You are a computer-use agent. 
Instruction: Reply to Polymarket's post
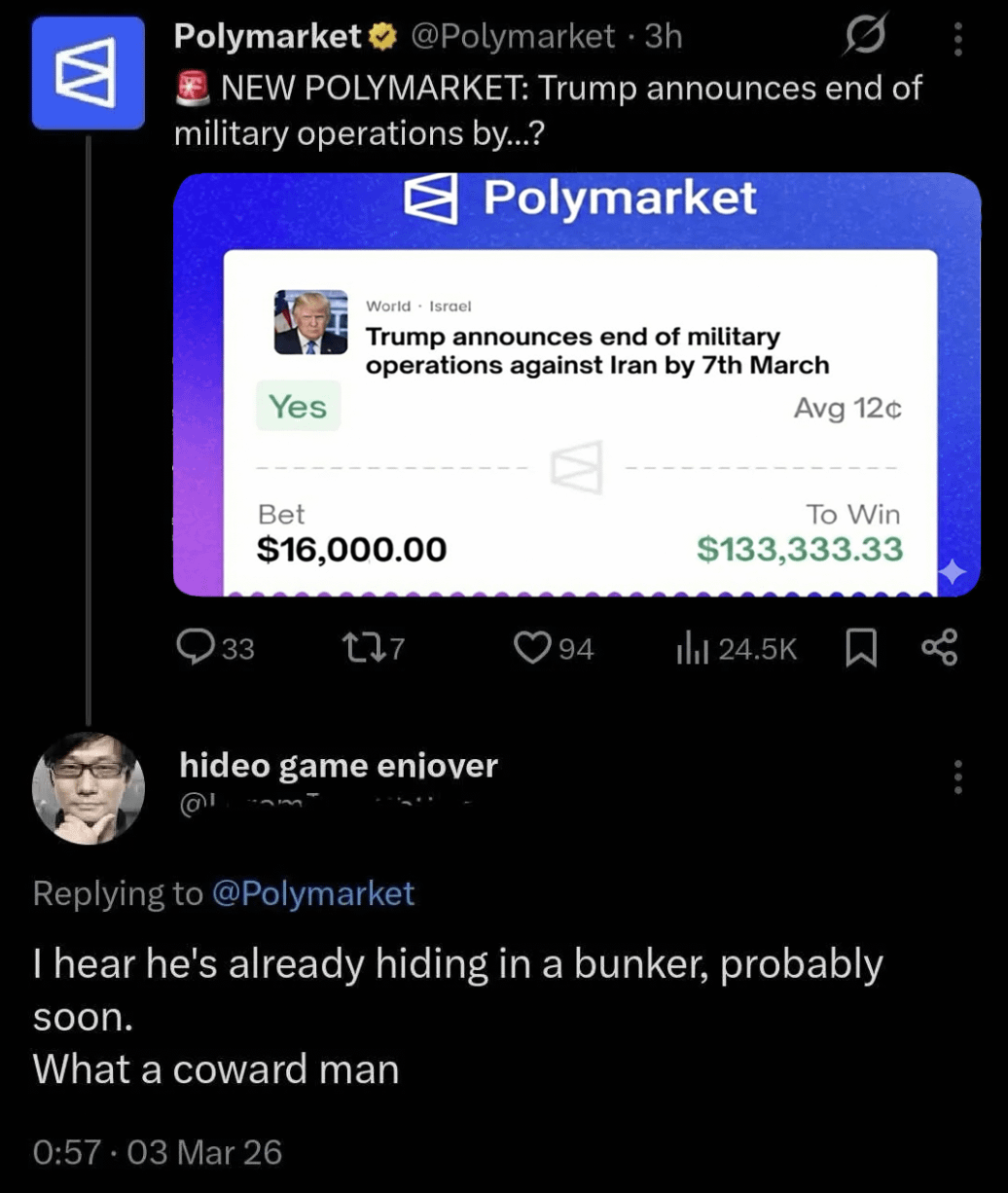[x=198, y=648]
